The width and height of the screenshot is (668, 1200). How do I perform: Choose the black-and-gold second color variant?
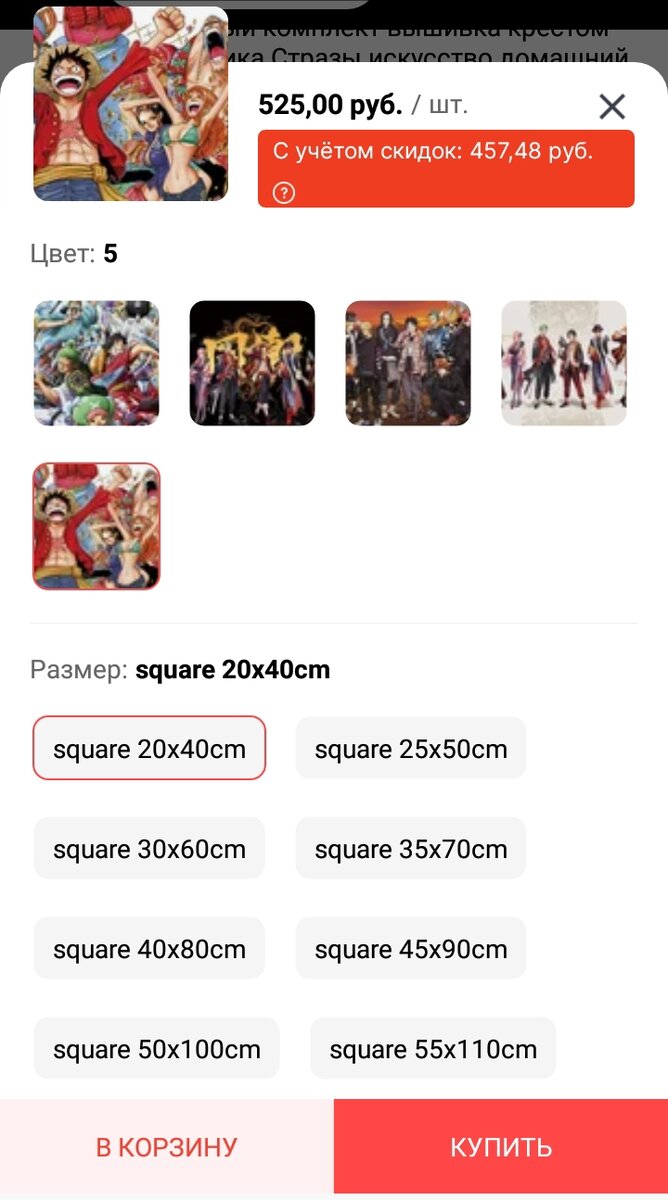coord(252,363)
